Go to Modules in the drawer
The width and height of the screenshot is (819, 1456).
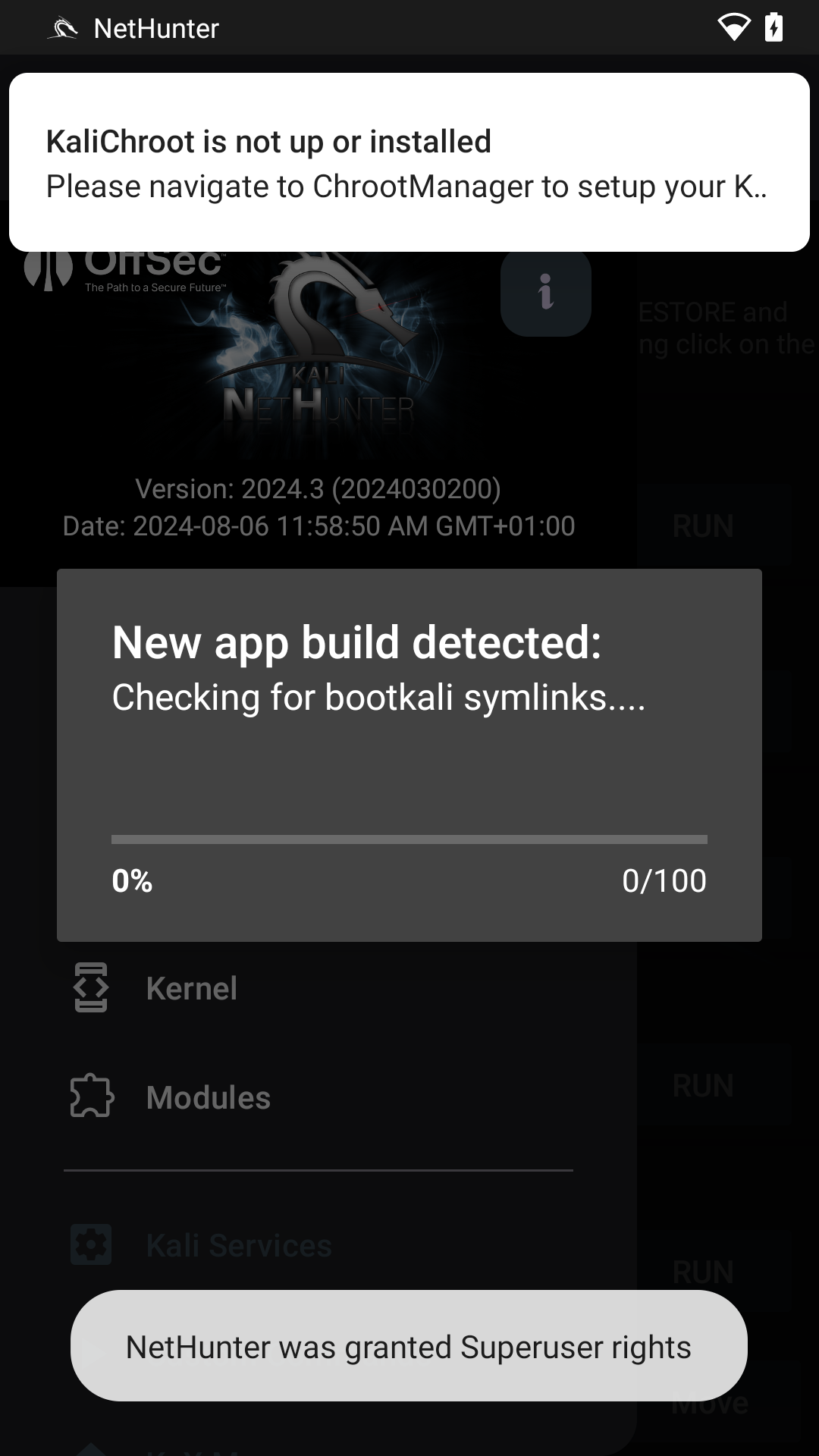(x=208, y=1097)
